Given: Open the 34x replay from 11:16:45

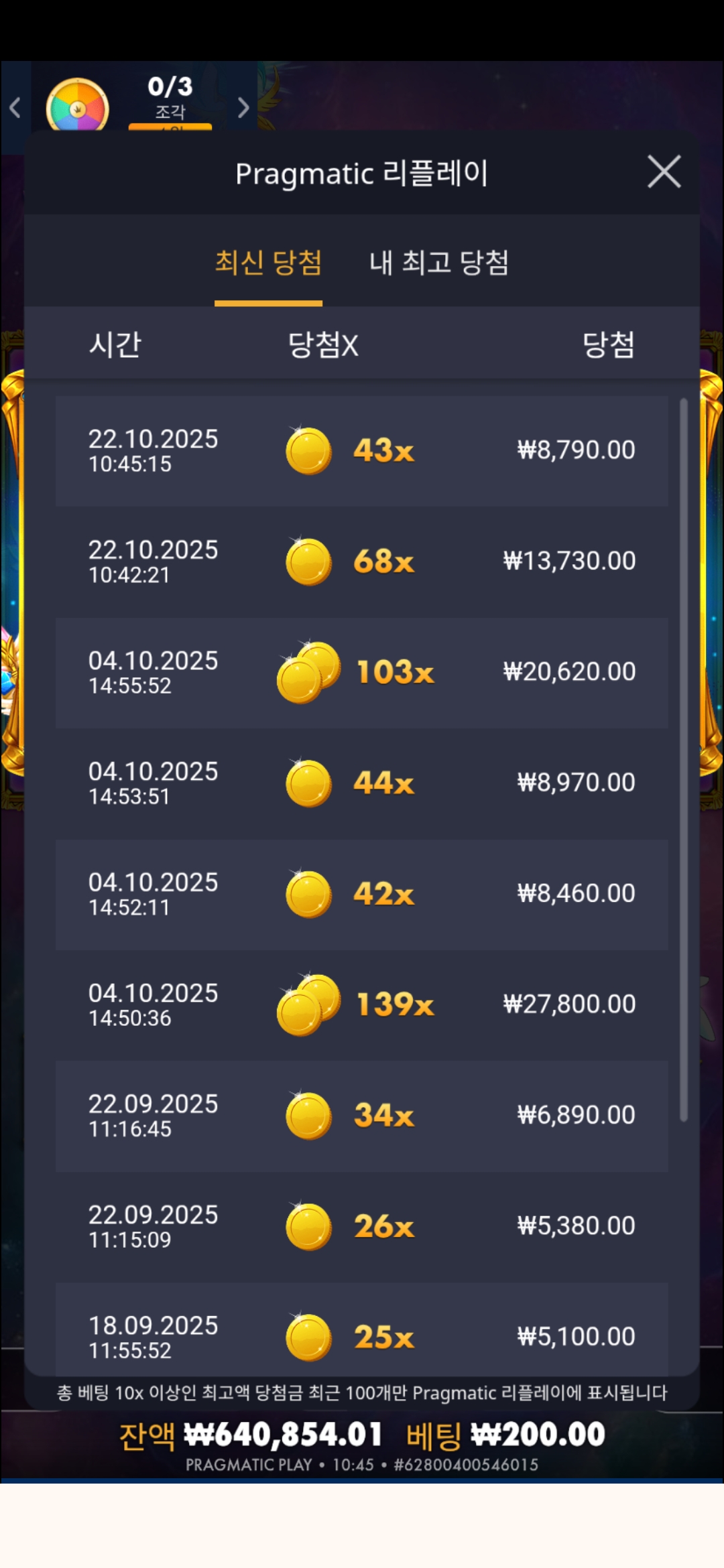Looking at the screenshot, I should pyautogui.click(x=361, y=1116).
